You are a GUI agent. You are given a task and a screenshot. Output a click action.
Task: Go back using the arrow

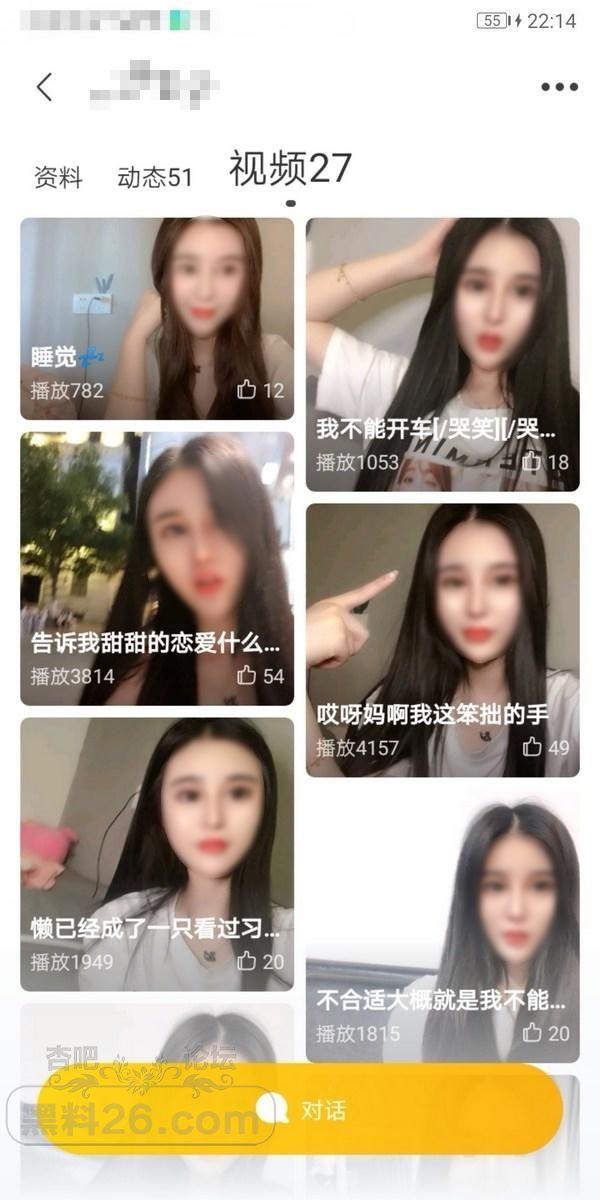(x=44, y=87)
